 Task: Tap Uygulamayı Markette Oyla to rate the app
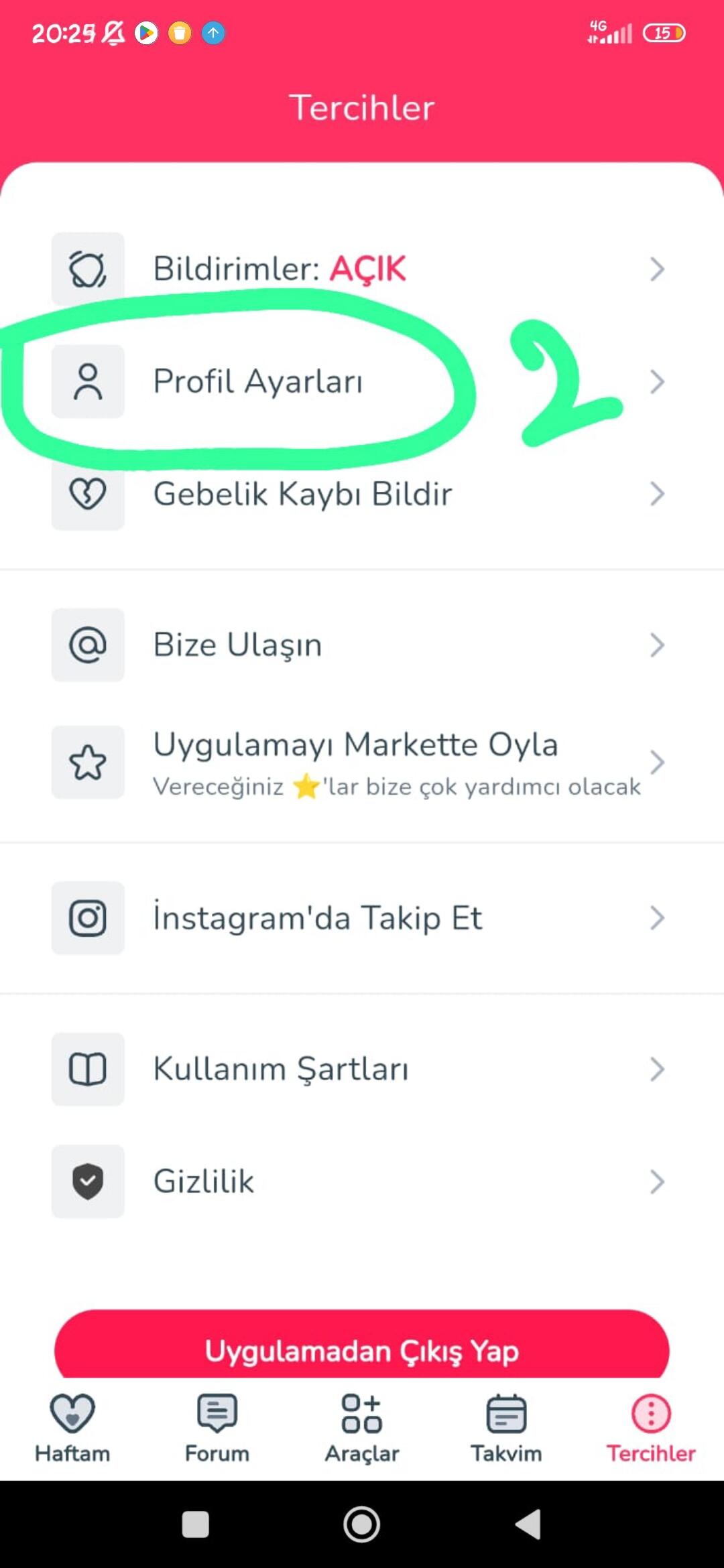362,763
